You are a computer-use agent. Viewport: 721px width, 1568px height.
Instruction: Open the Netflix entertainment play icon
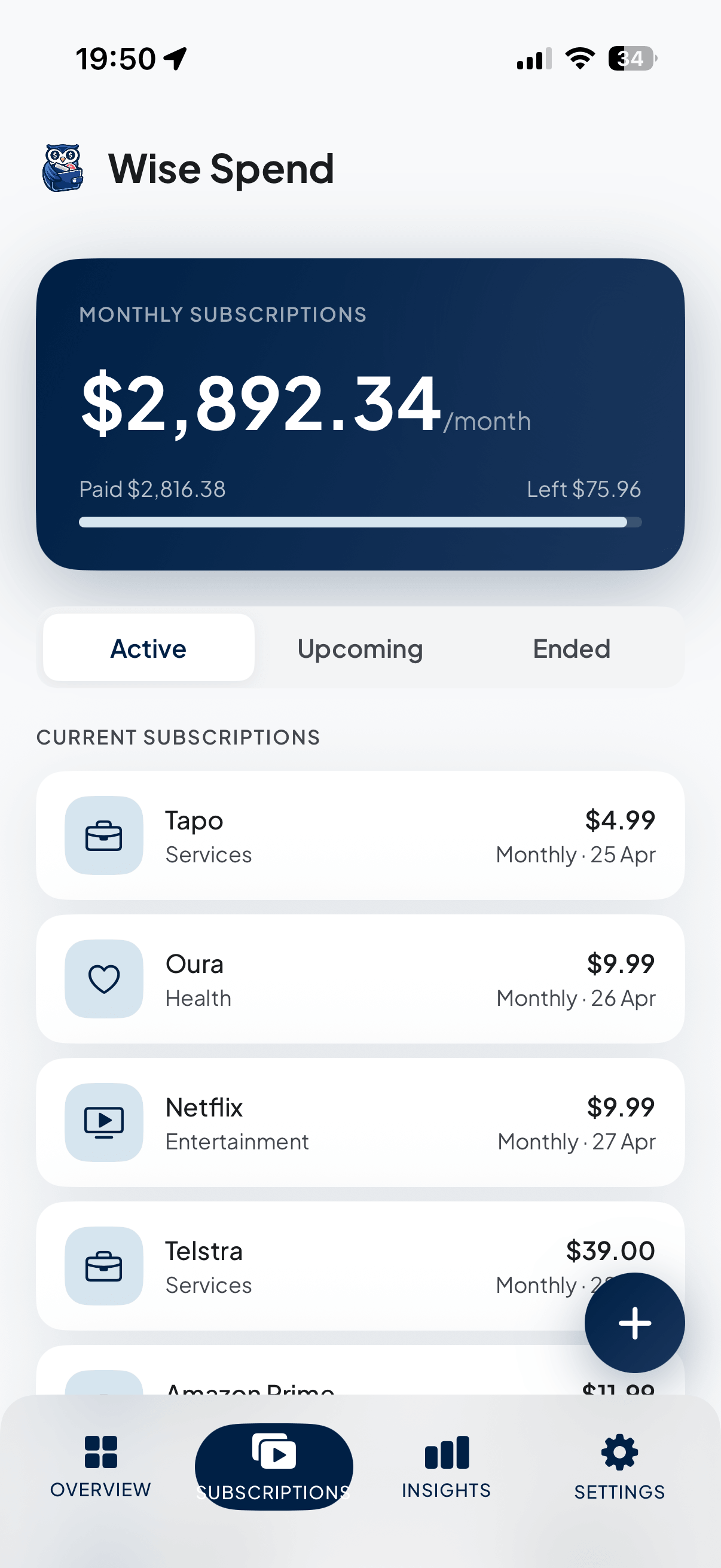click(104, 1122)
